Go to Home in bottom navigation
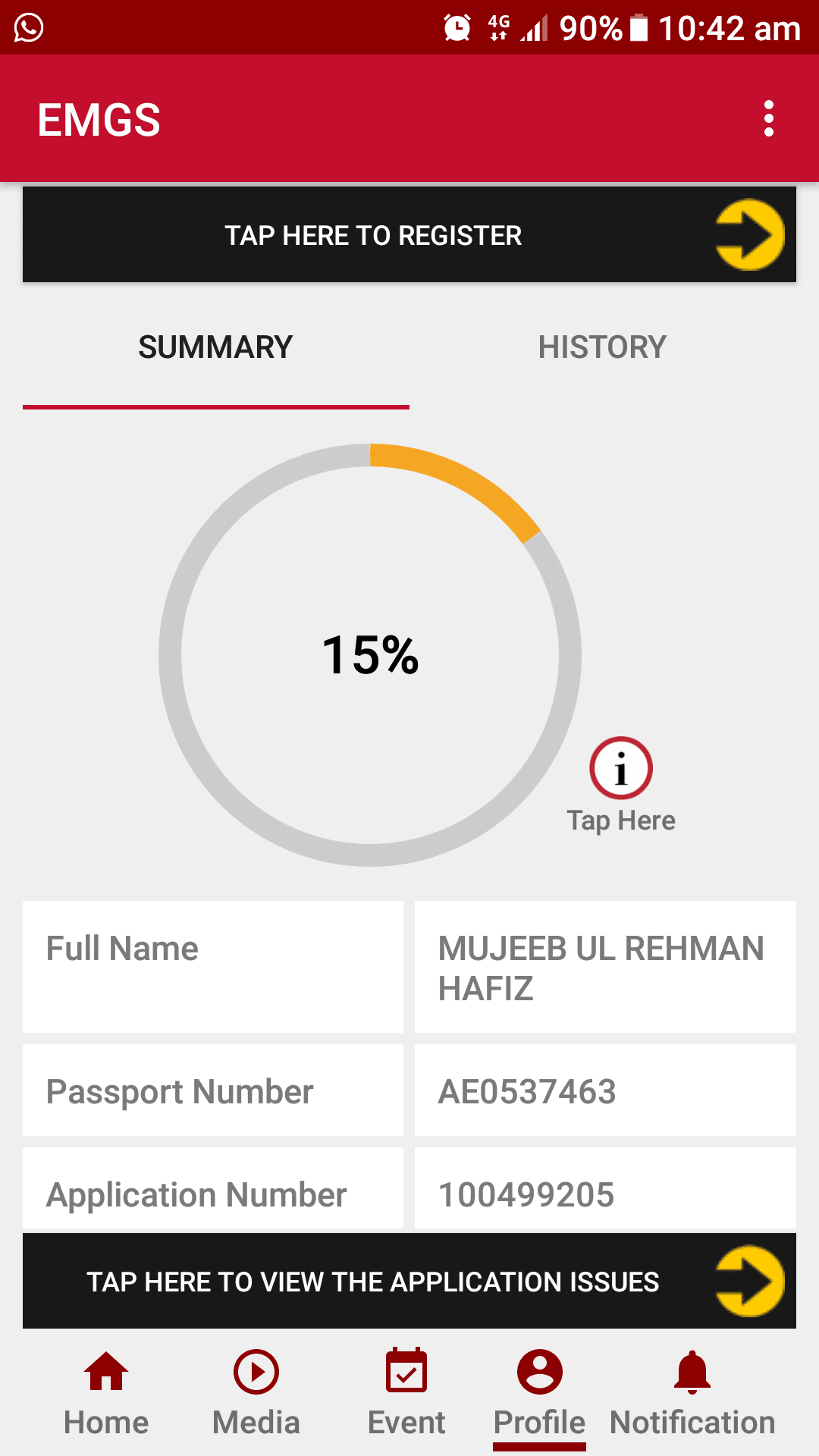 pyautogui.click(x=106, y=1394)
